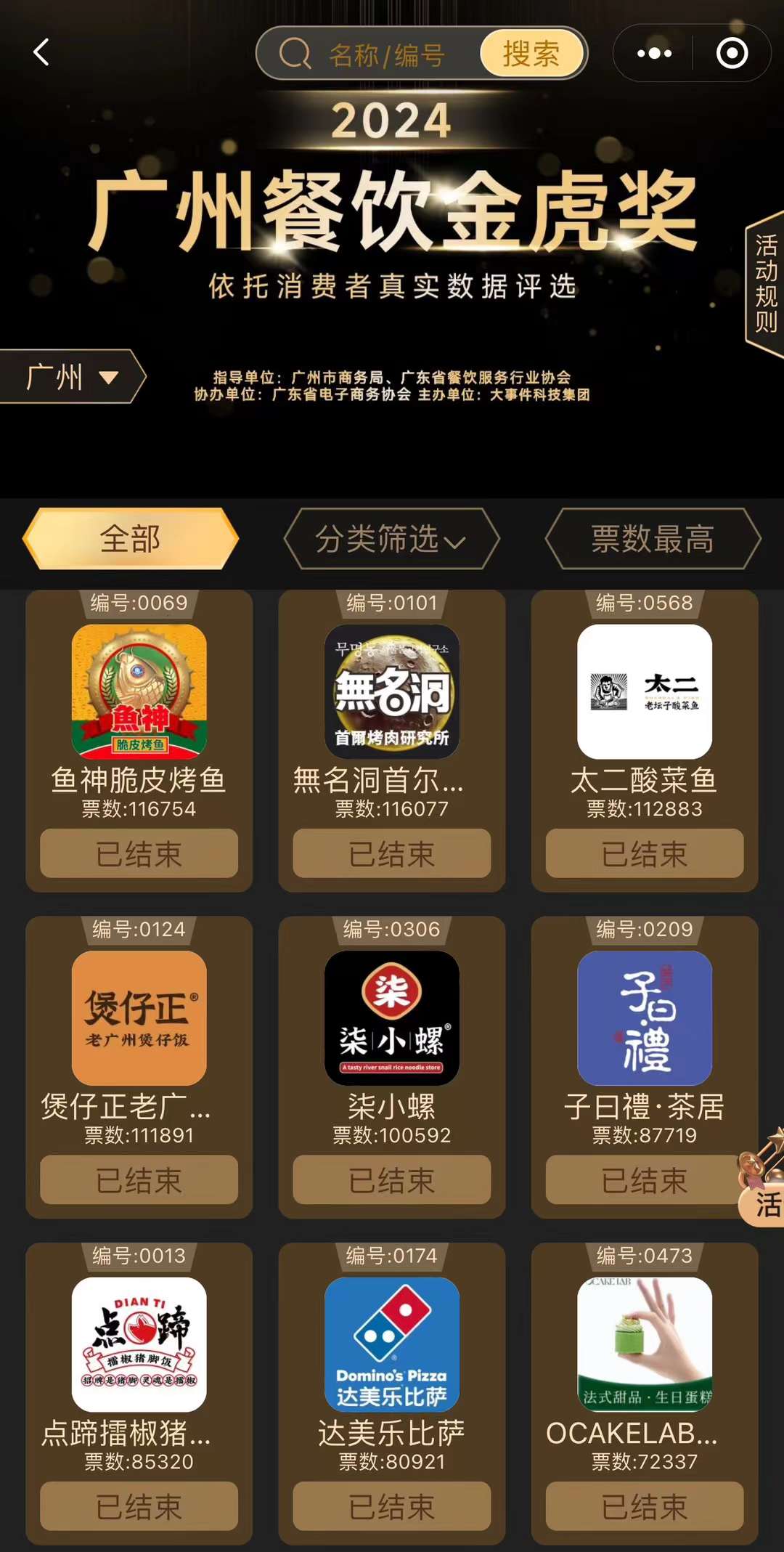Close the mini program via the circle icon
Viewport: 784px width, 1552px height.
pos(732,53)
